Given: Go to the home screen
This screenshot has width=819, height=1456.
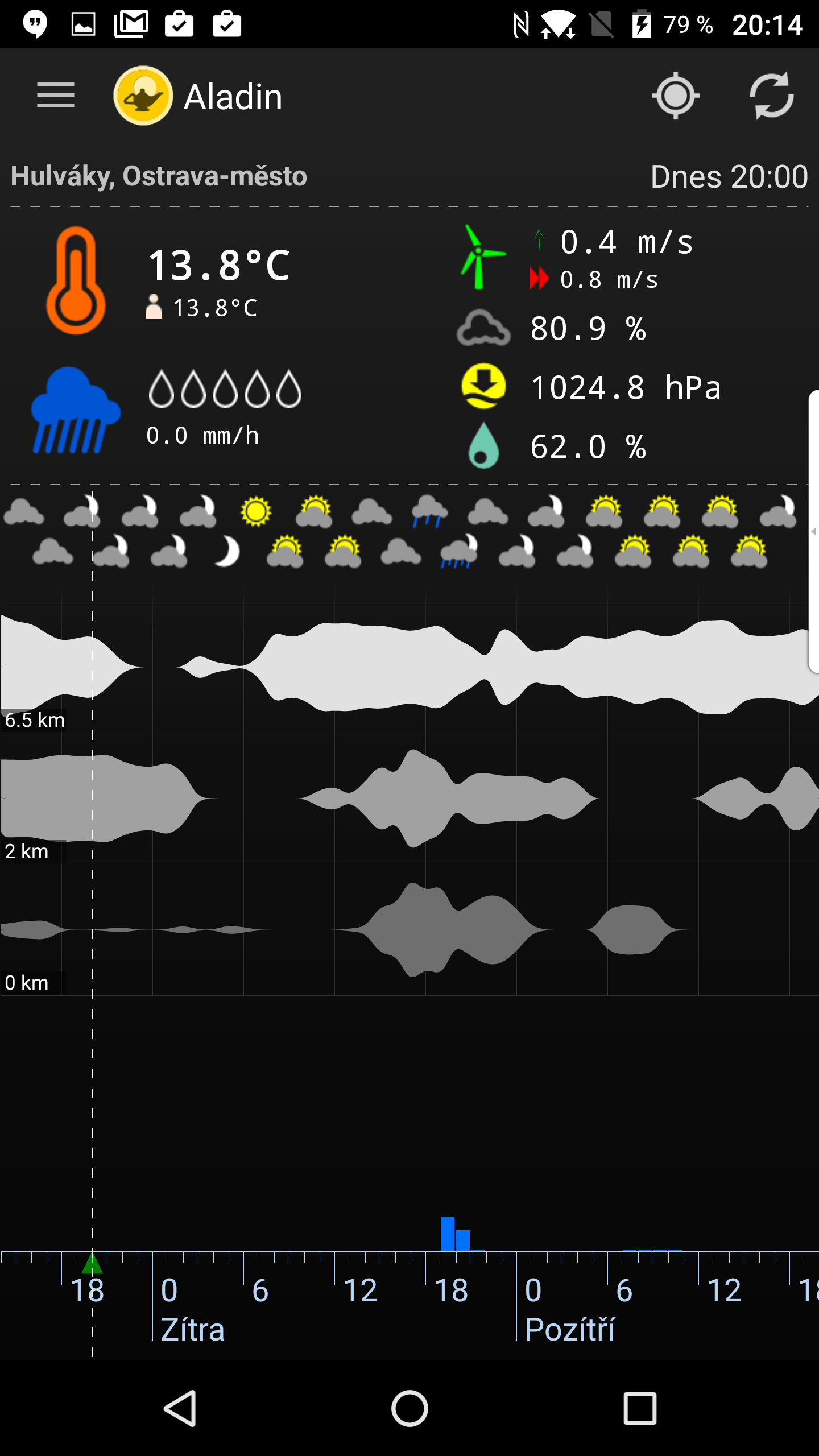Looking at the screenshot, I should [x=409, y=1408].
